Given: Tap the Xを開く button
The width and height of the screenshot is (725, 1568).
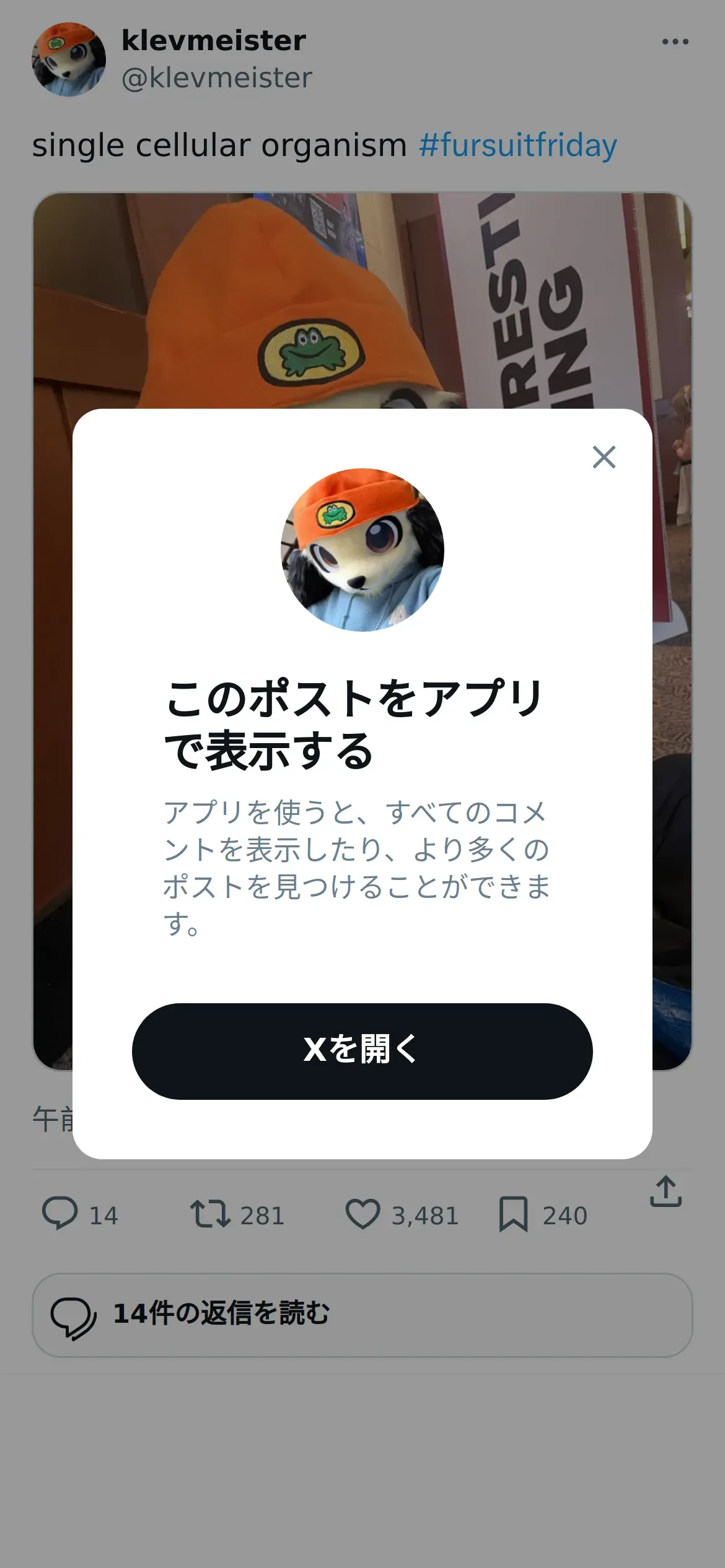Looking at the screenshot, I should coord(362,1052).
